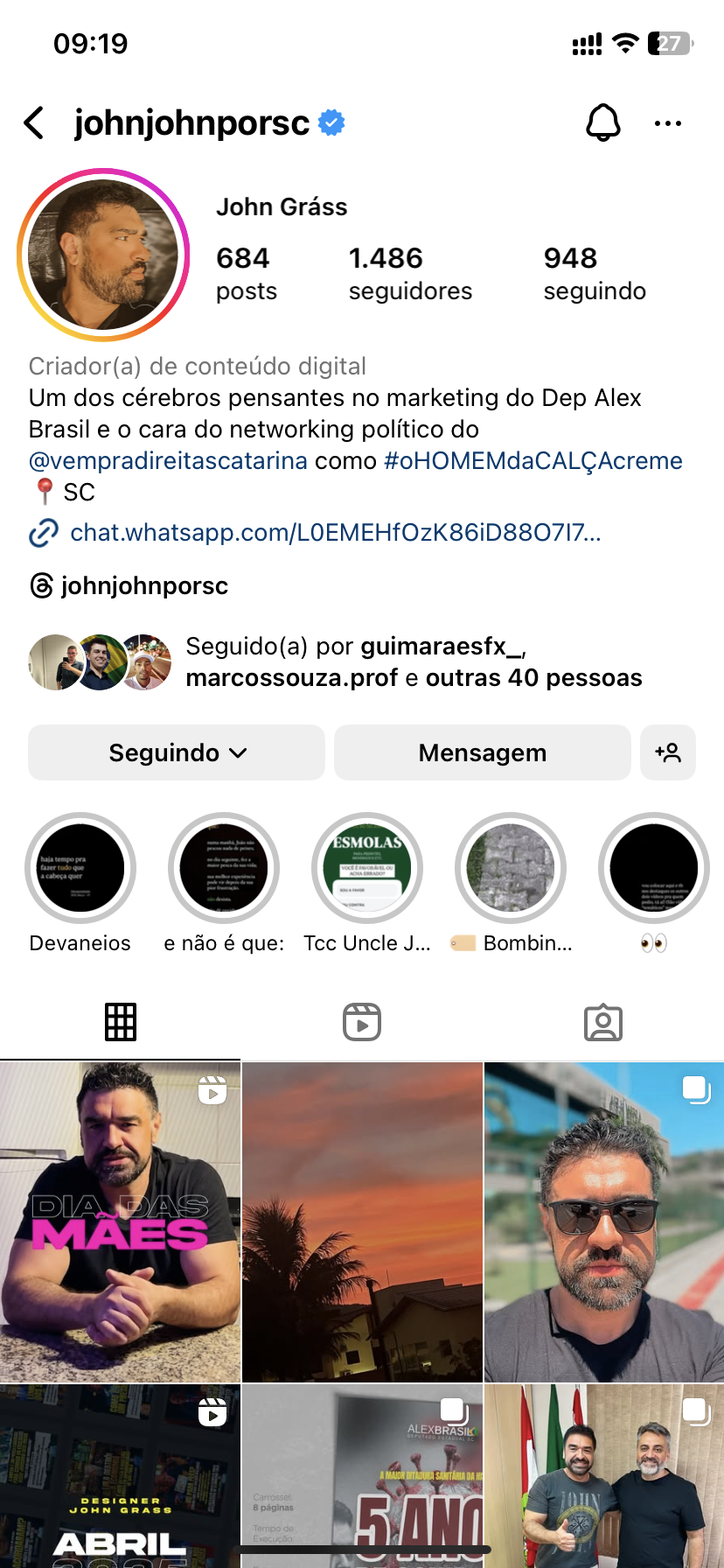Go back using the top-left arrow
This screenshot has width=724, height=1568.
pos(35,123)
